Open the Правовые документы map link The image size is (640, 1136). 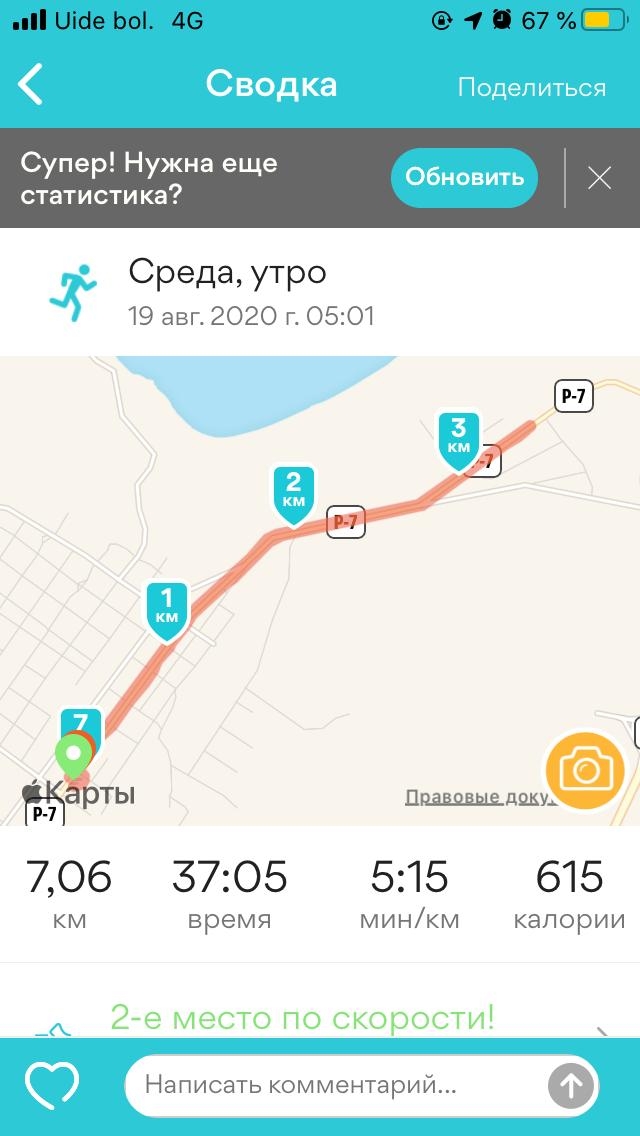476,797
